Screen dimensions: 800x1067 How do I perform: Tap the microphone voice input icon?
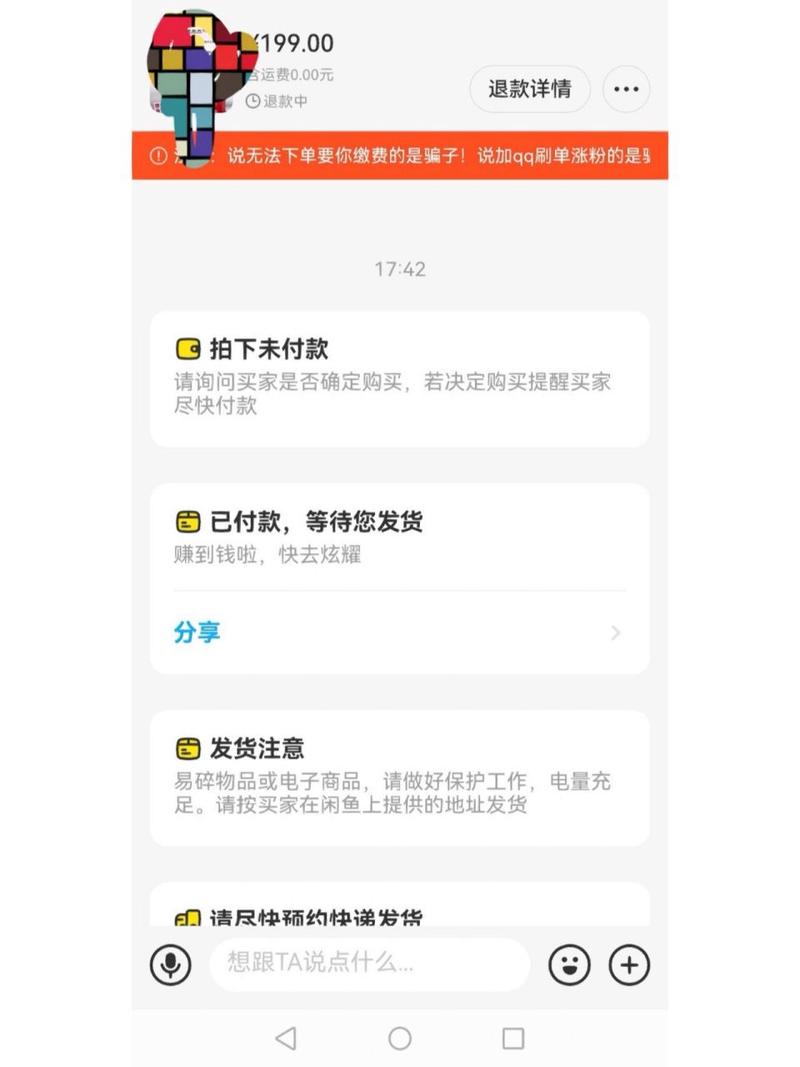coord(170,964)
